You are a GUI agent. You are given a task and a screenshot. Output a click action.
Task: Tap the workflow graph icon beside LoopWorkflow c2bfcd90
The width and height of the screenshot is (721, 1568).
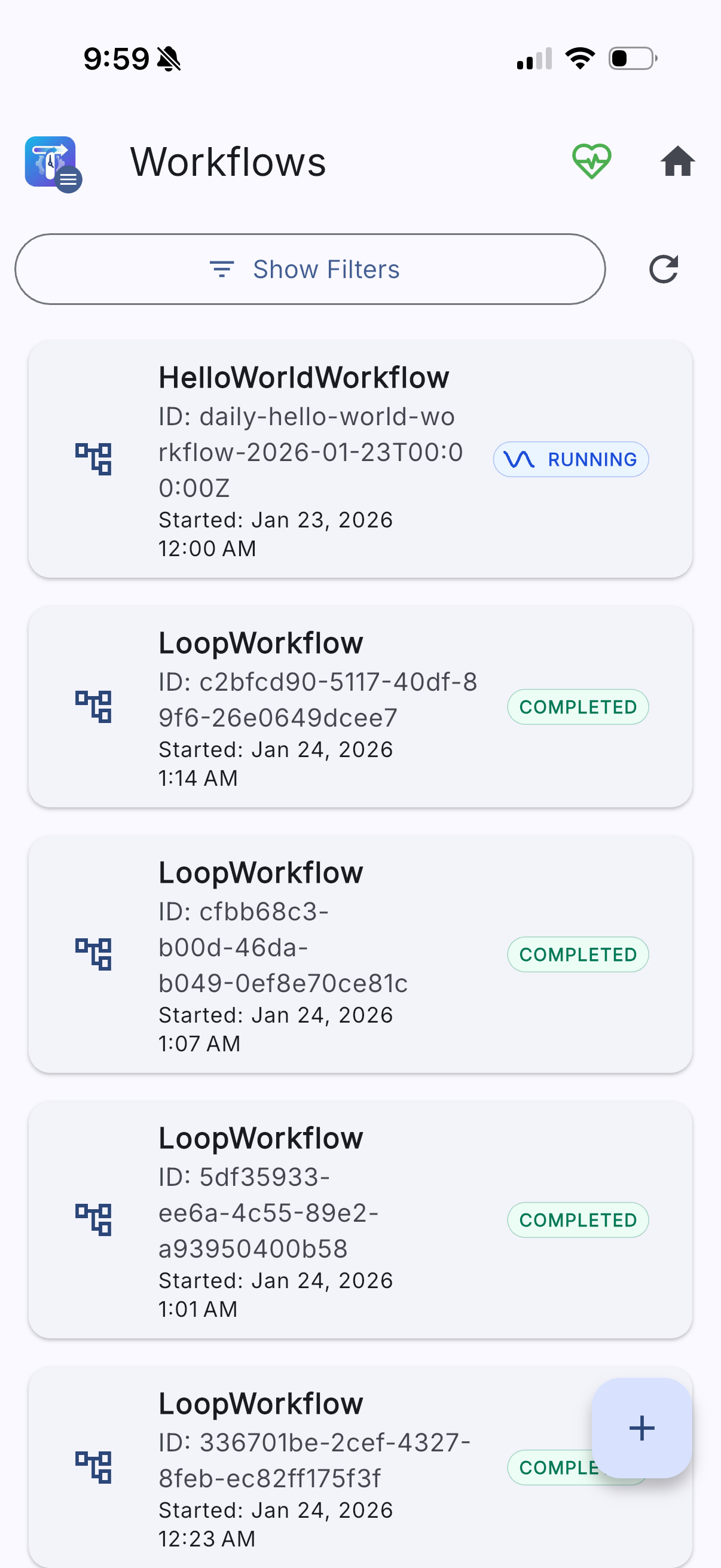pyautogui.click(x=94, y=707)
